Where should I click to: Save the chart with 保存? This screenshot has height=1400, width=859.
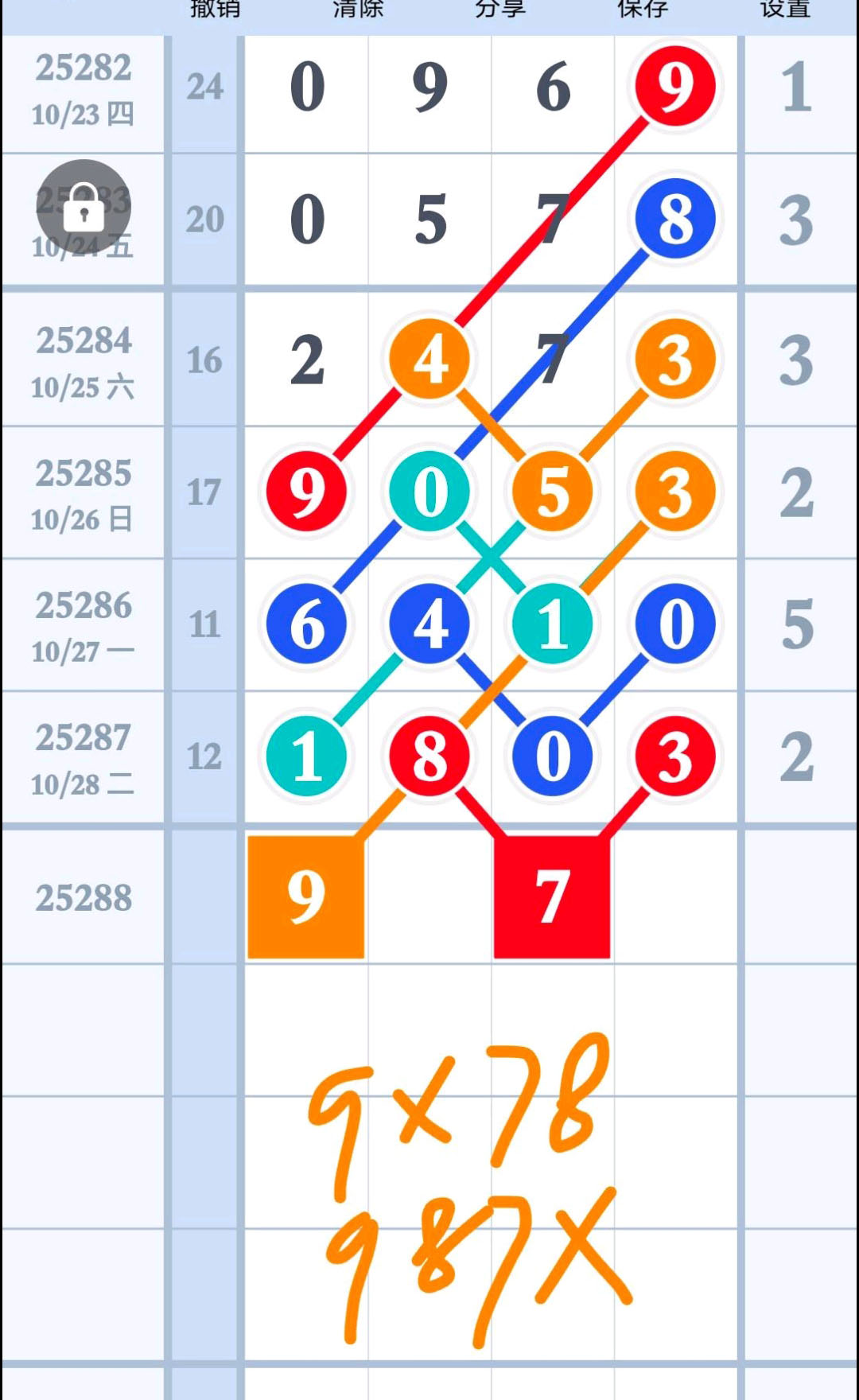(x=643, y=10)
